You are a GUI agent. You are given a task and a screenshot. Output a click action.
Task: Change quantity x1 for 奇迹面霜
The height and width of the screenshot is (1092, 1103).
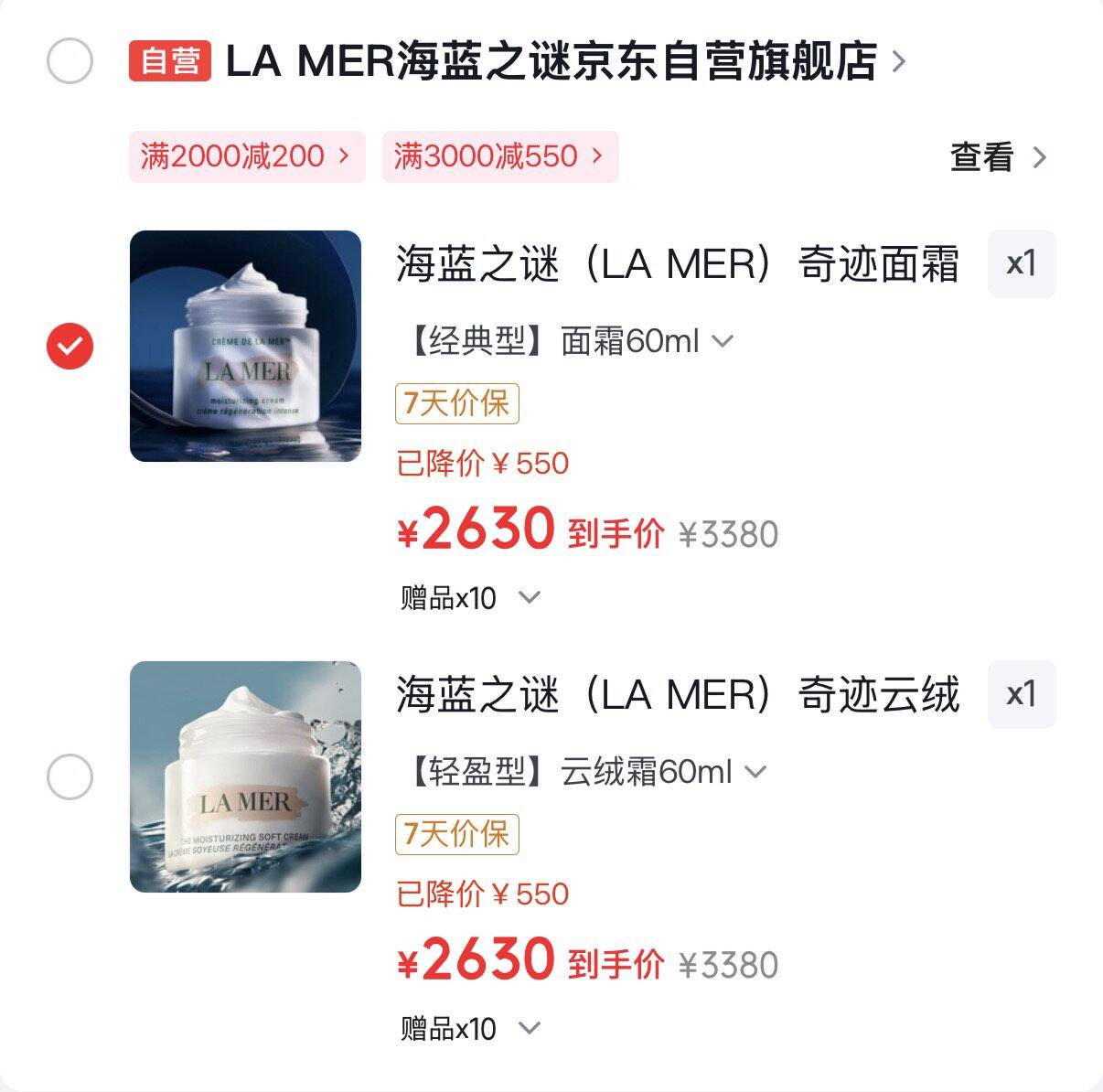click(1021, 264)
